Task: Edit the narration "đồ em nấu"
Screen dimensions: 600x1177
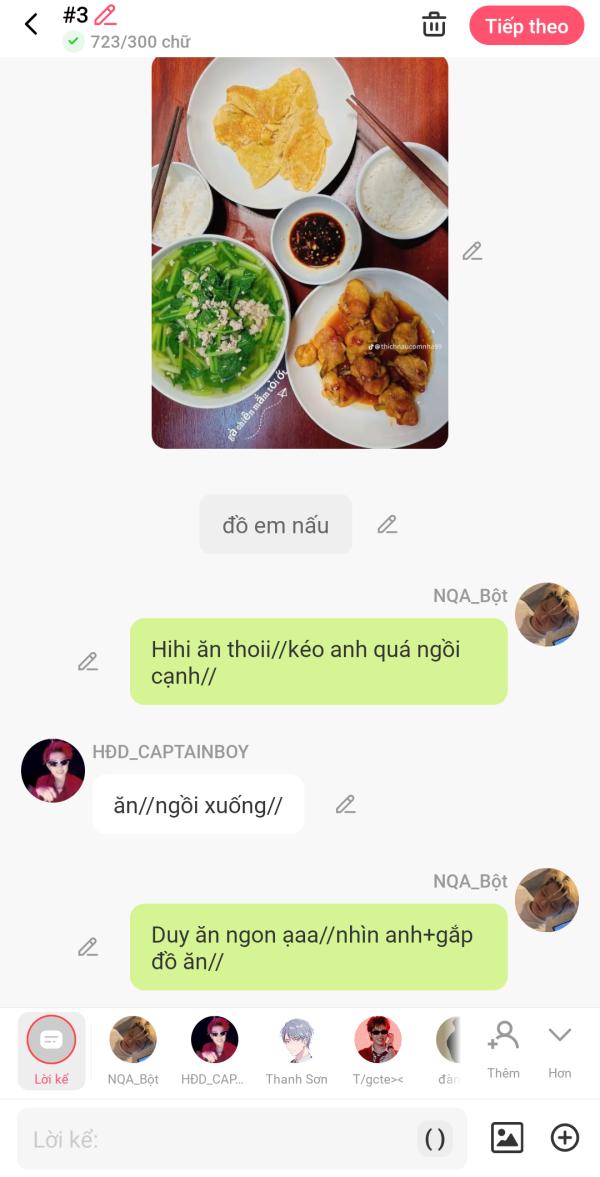Action: click(x=387, y=524)
